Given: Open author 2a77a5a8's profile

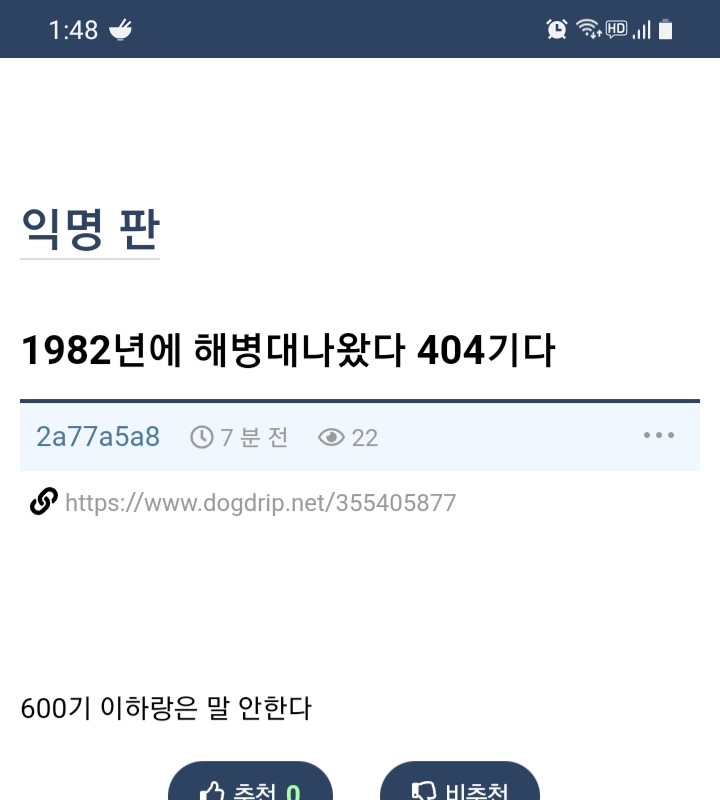Looking at the screenshot, I should coord(98,437).
